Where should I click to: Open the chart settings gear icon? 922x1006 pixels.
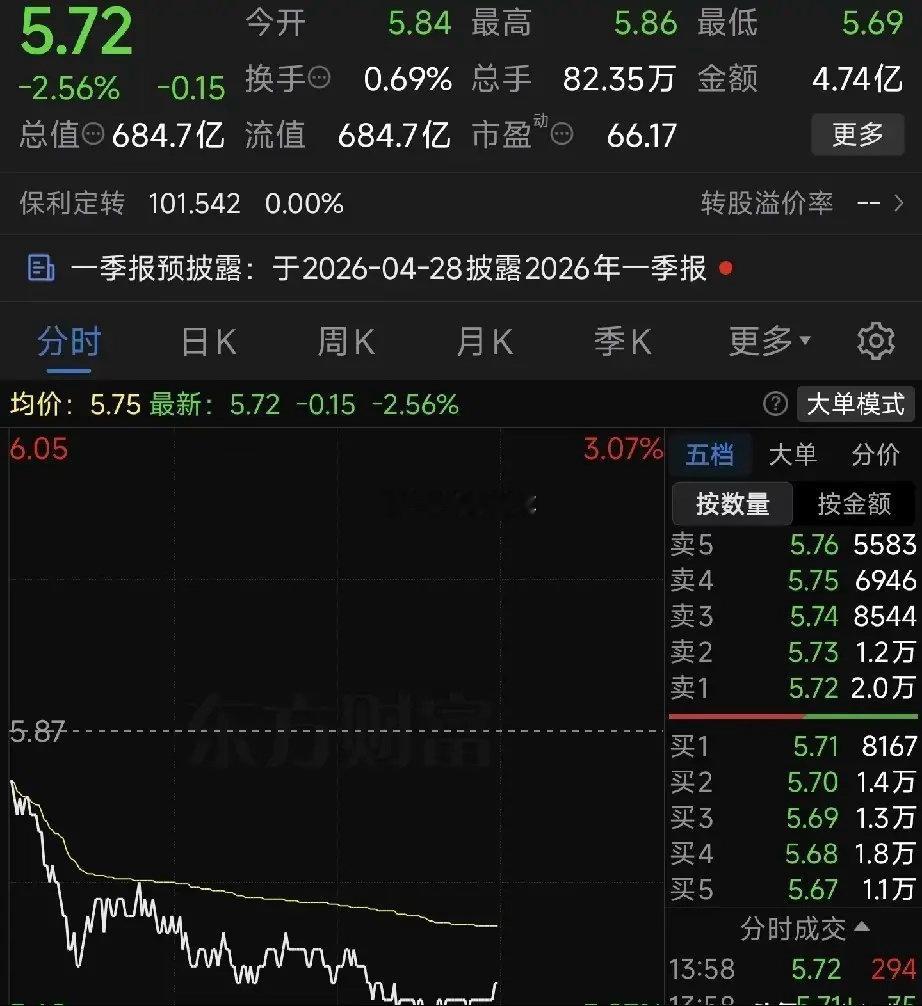pyautogui.click(x=876, y=341)
